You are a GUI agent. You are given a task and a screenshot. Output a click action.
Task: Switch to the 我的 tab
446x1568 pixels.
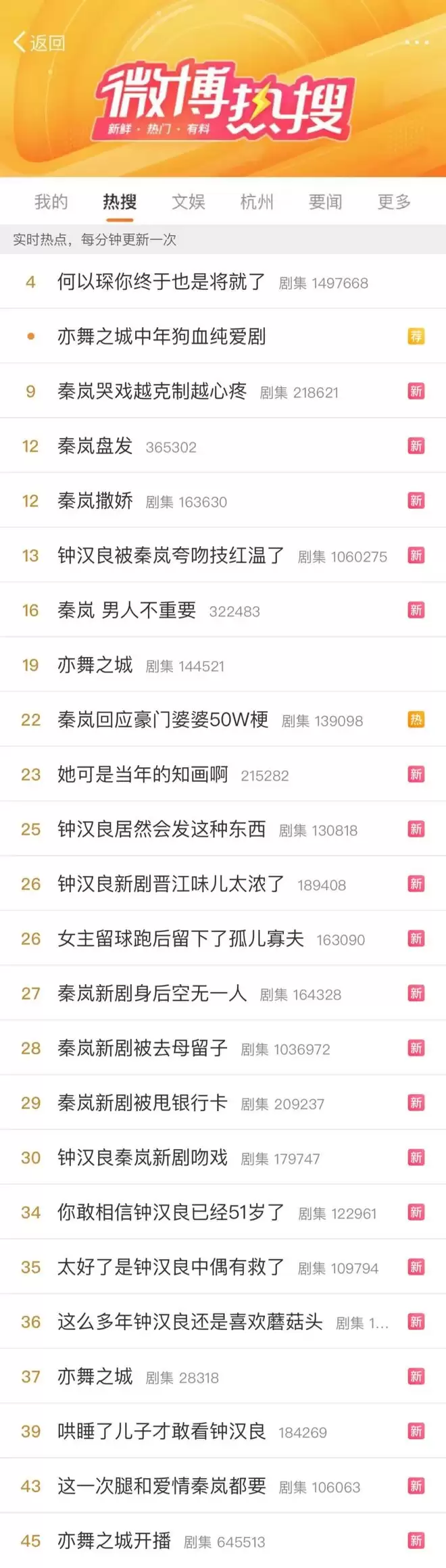tap(51, 202)
